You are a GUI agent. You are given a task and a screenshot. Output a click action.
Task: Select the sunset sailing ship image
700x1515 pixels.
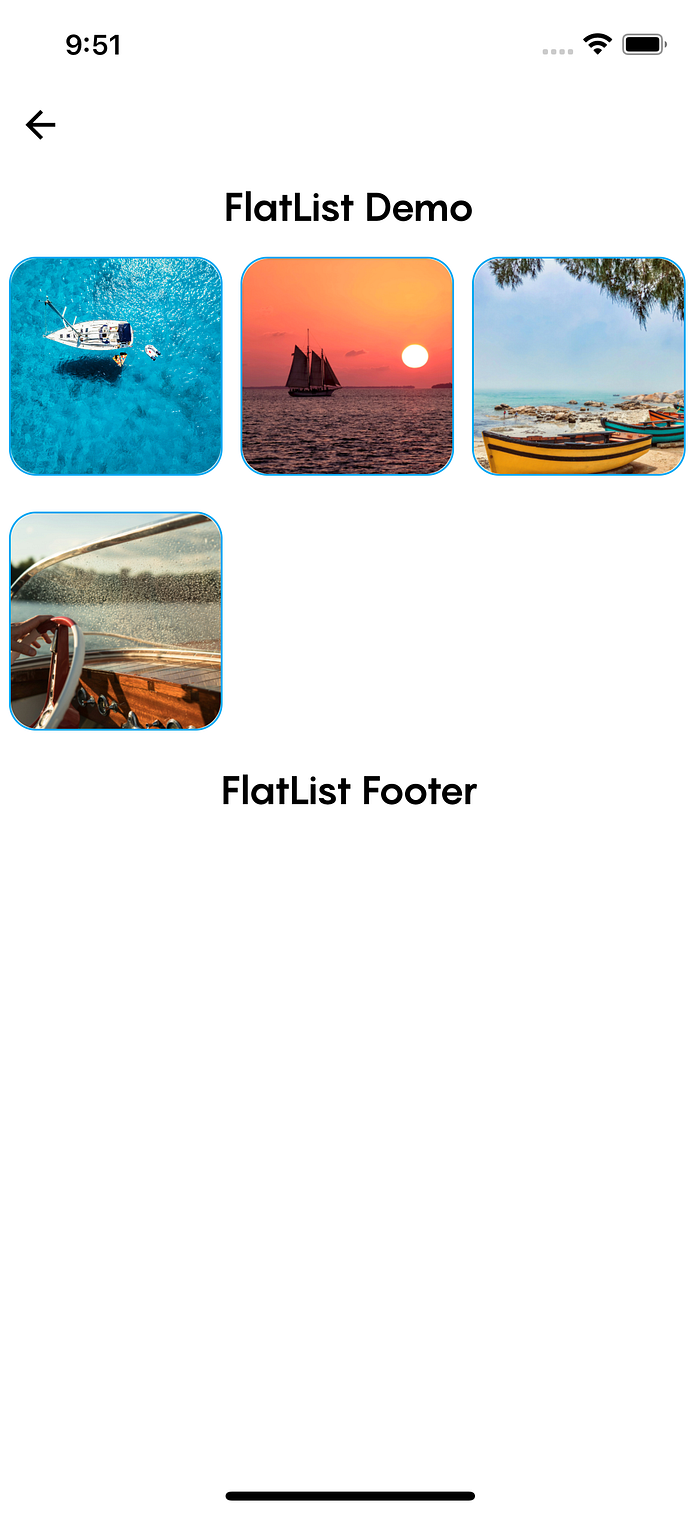tap(347, 366)
